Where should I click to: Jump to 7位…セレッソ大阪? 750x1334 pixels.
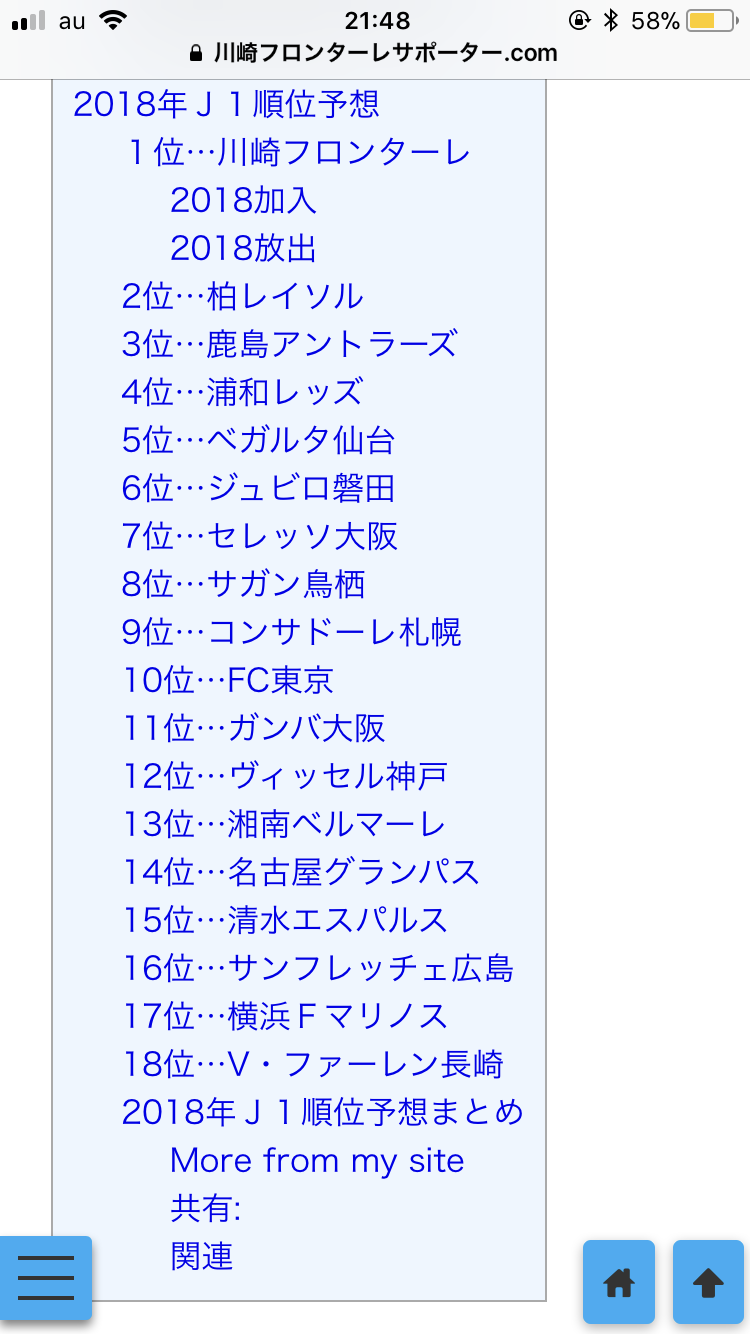[259, 536]
